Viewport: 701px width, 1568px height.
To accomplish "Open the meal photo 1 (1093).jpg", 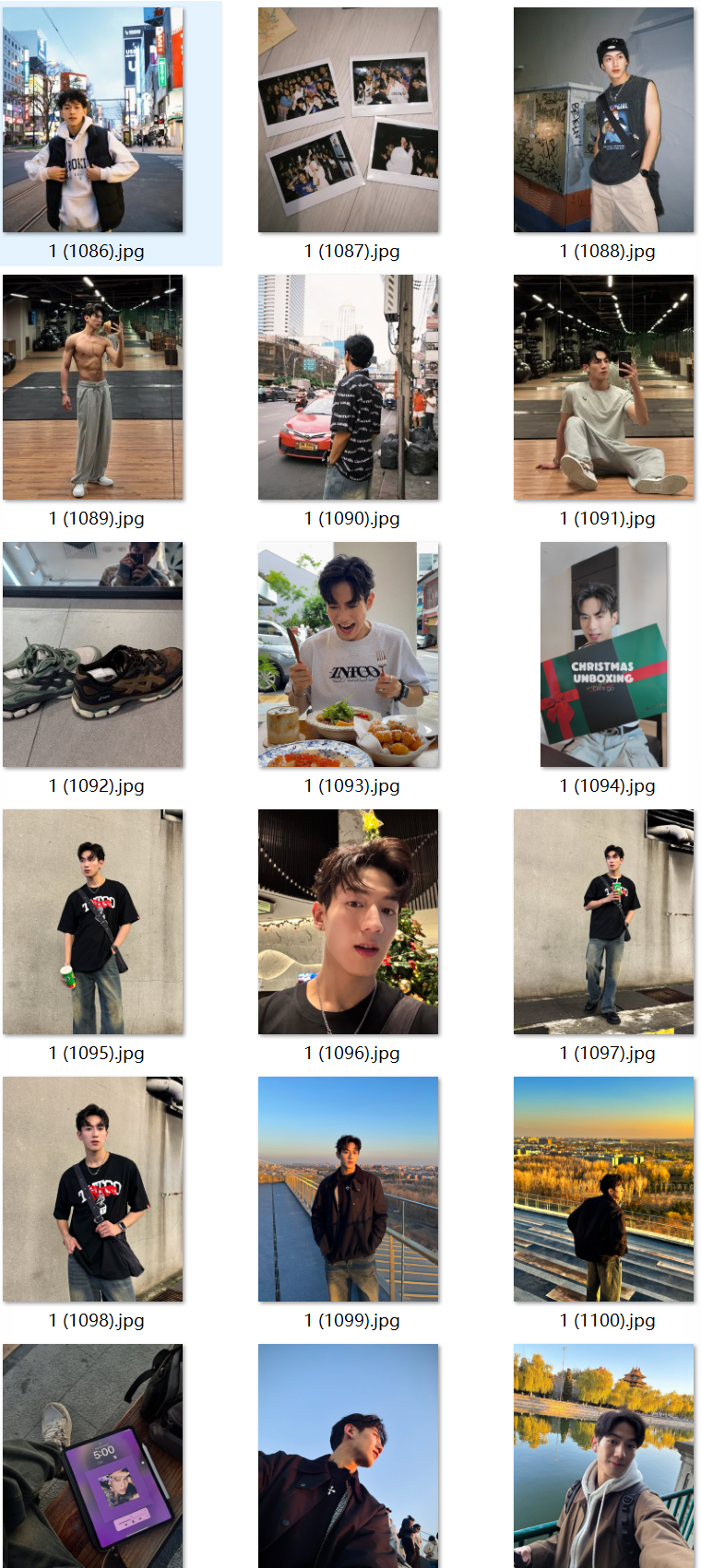I will (348, 654).
